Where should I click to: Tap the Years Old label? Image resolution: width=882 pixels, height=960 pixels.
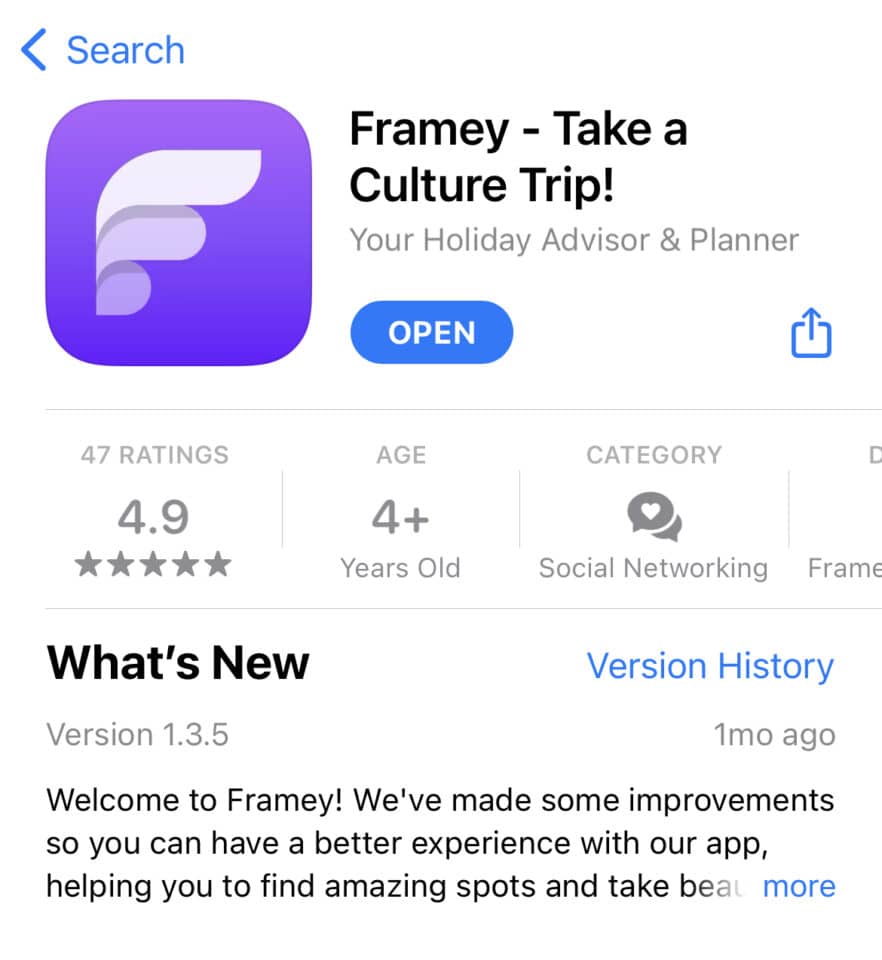coord(400,567)
